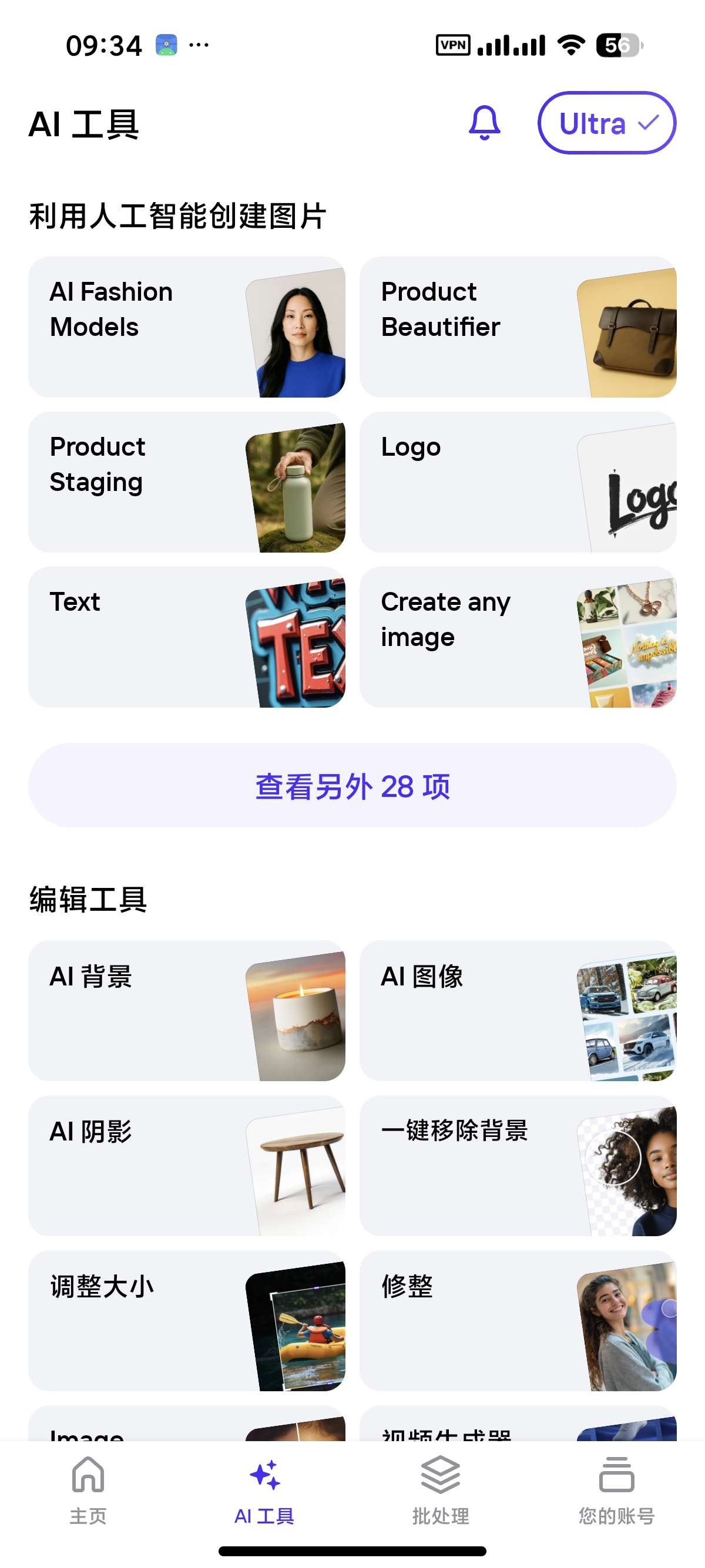Select the Product Staging tool
This screenshot has width=705, height=1568.
pos(186,482)
